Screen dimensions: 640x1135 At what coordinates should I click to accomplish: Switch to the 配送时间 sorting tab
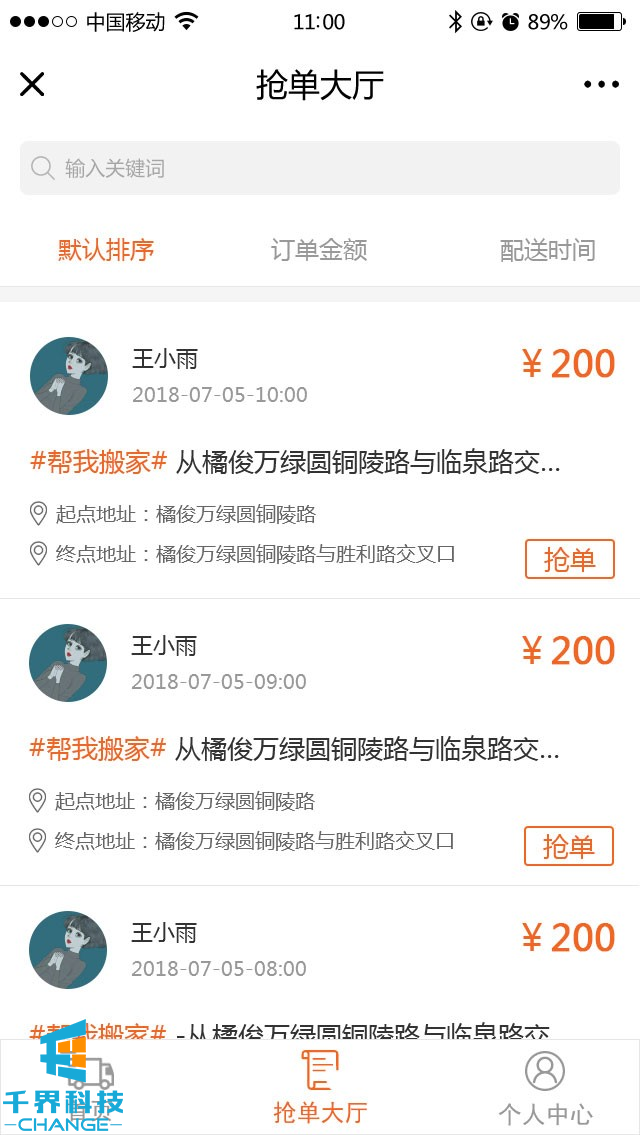[547, 250]
